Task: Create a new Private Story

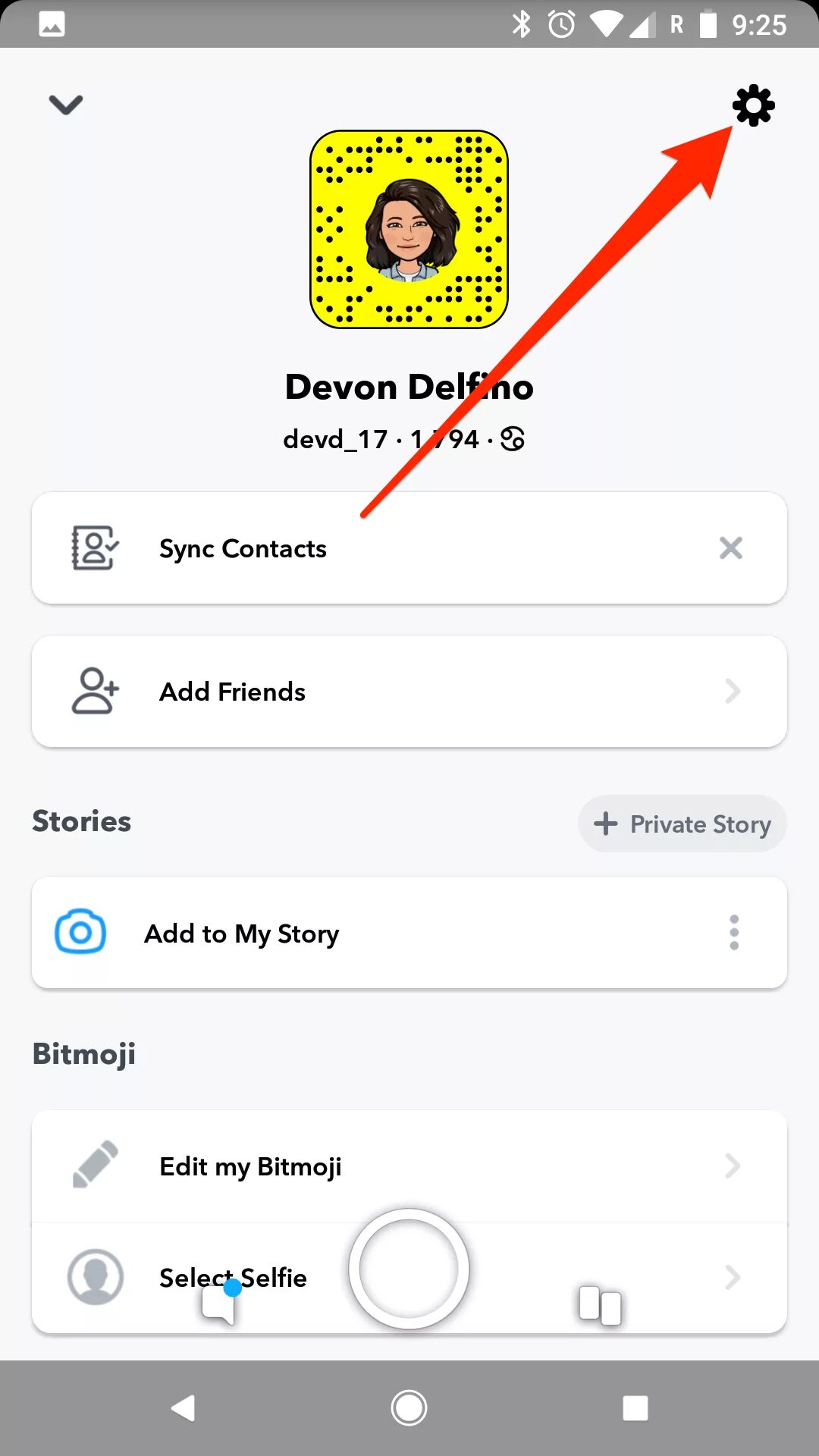Action: click(682, 824)
